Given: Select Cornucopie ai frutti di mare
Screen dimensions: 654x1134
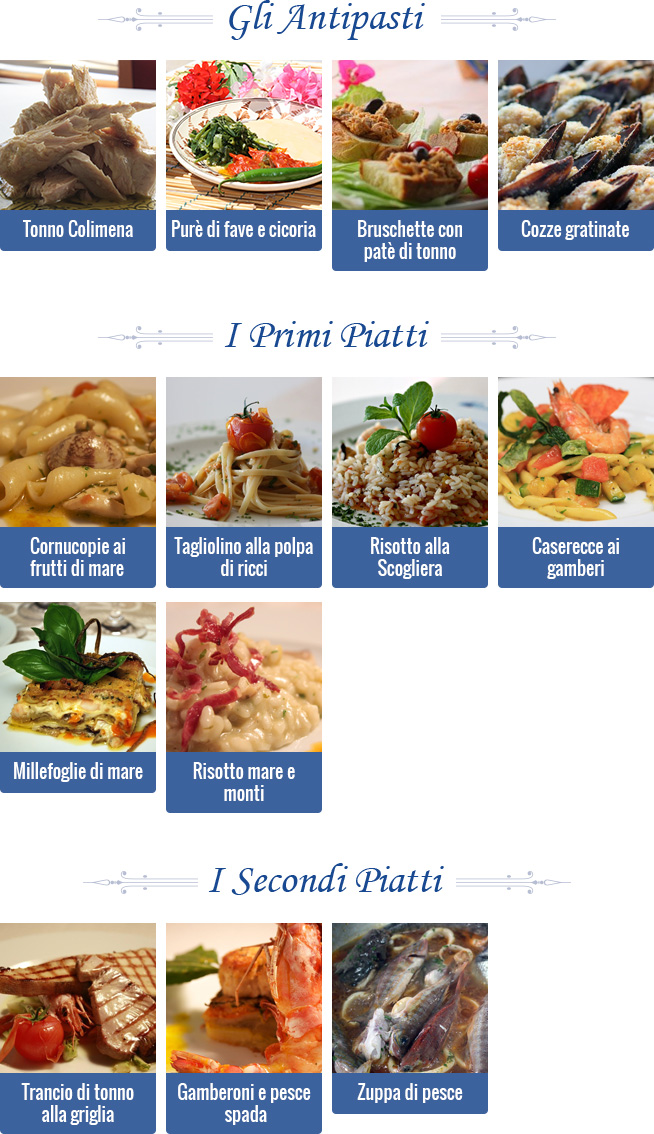Looking at the screenshot, I should click(x=78, y=482).
